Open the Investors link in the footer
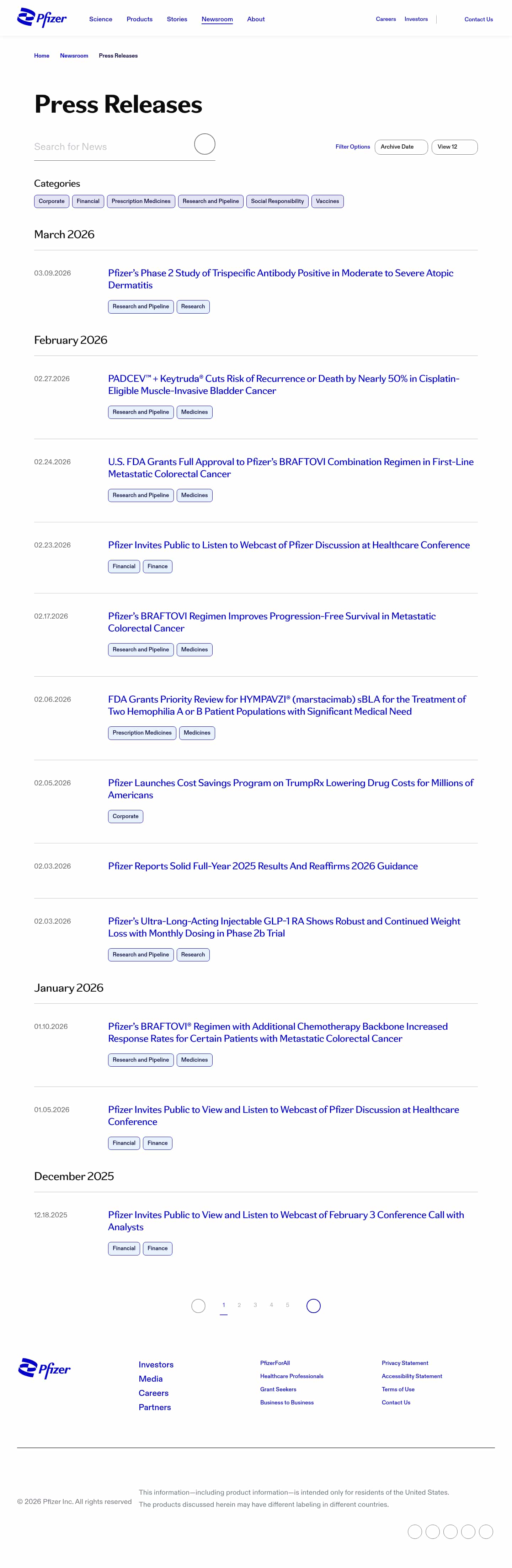 (156, 1364)
